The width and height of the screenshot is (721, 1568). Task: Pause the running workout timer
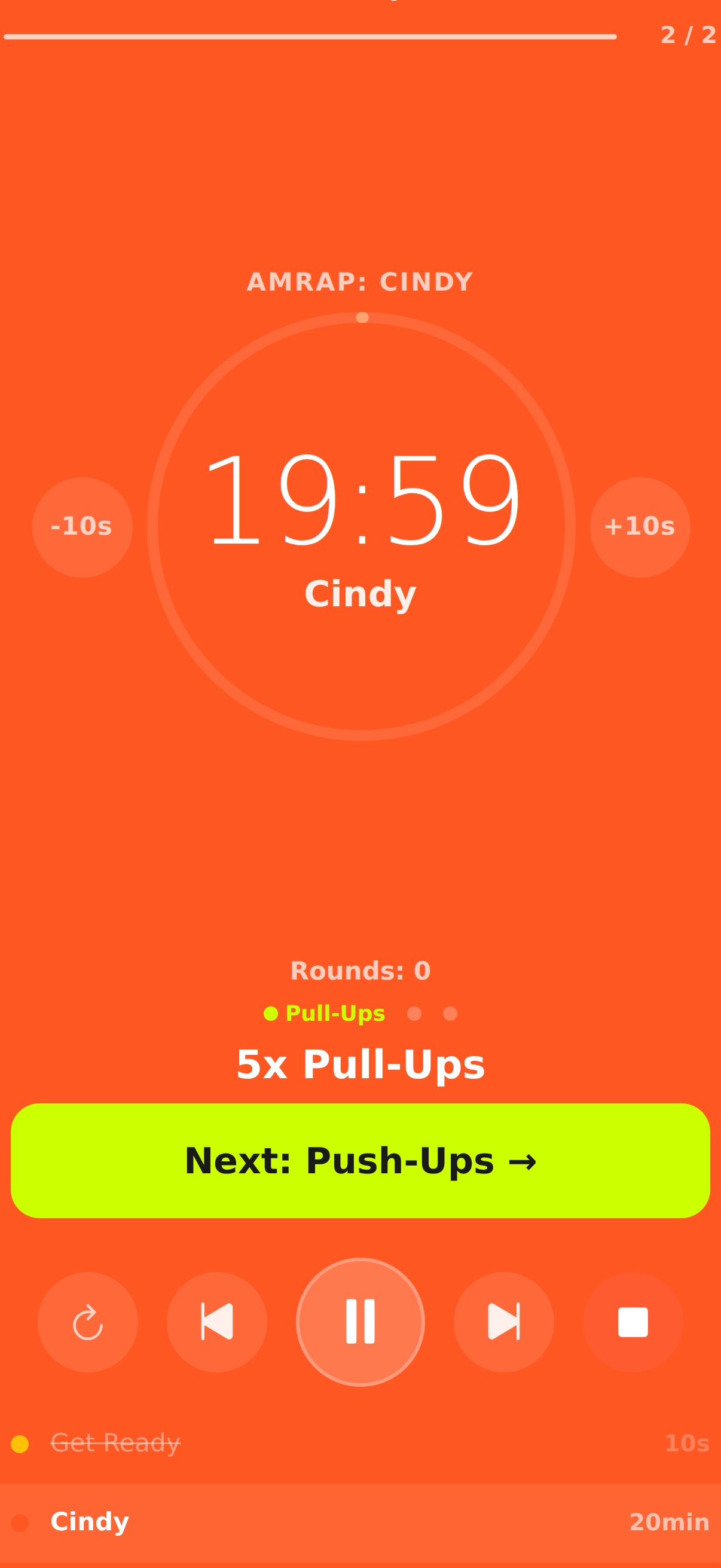[x=360, y=1321]
